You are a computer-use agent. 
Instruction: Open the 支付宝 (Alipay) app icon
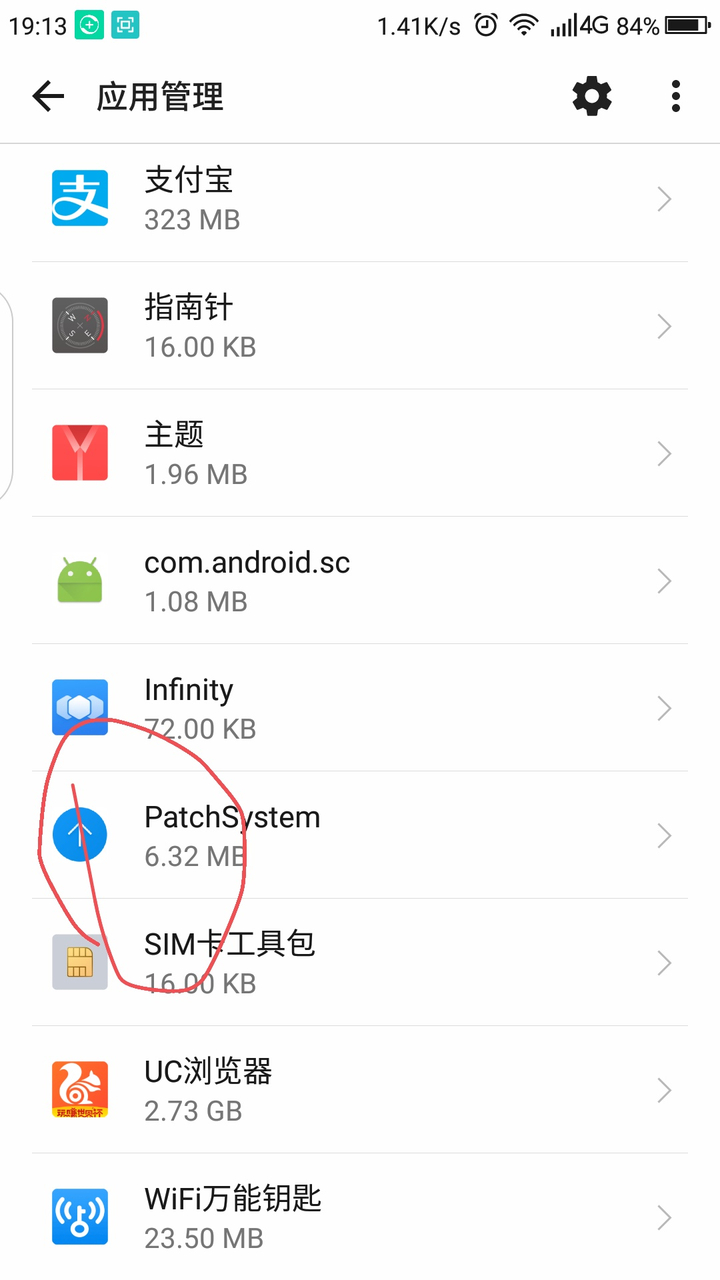tap(80, 198)
